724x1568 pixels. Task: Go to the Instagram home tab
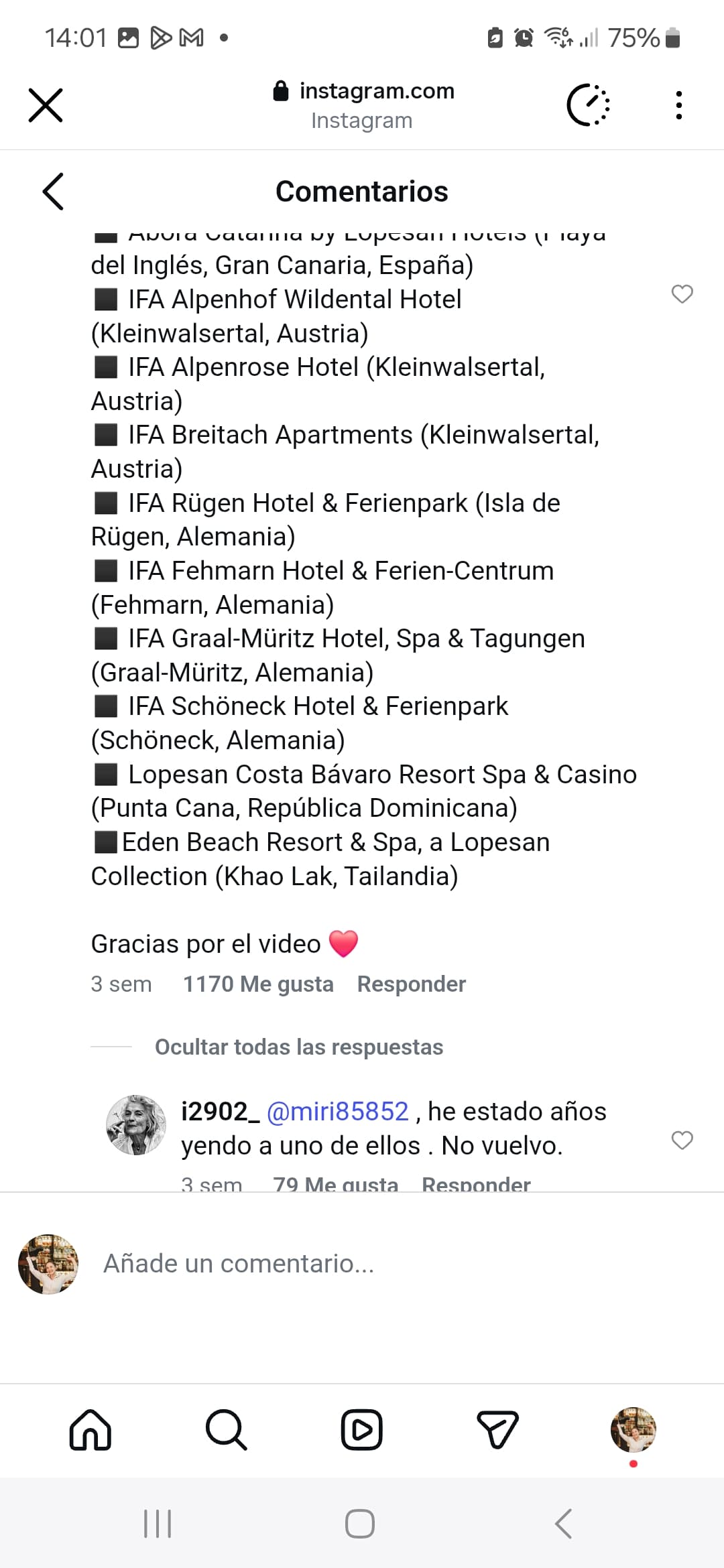[x=90, y=1430]
